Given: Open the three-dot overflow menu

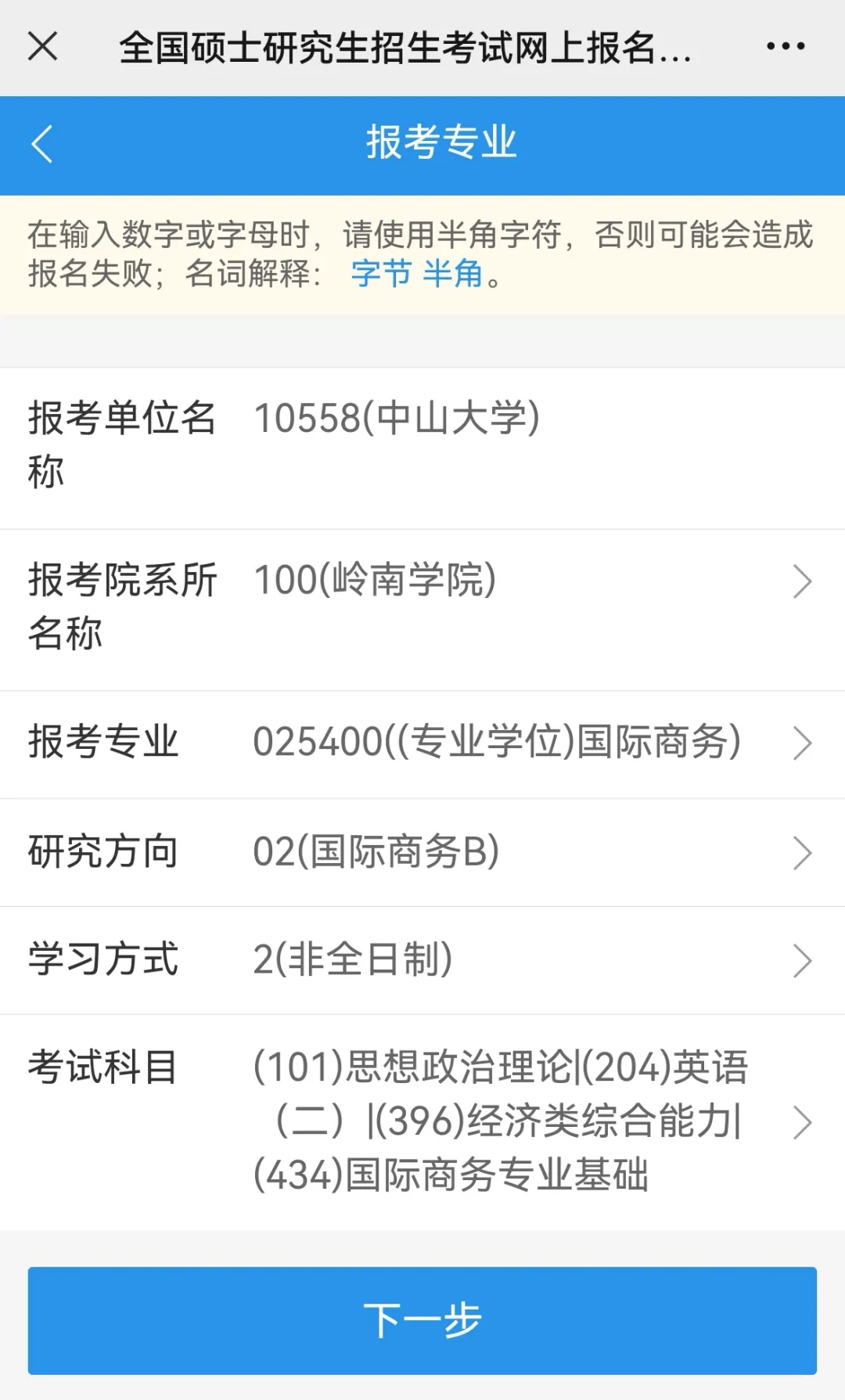Looking at the screenshot, I should (x=786, y=46).
